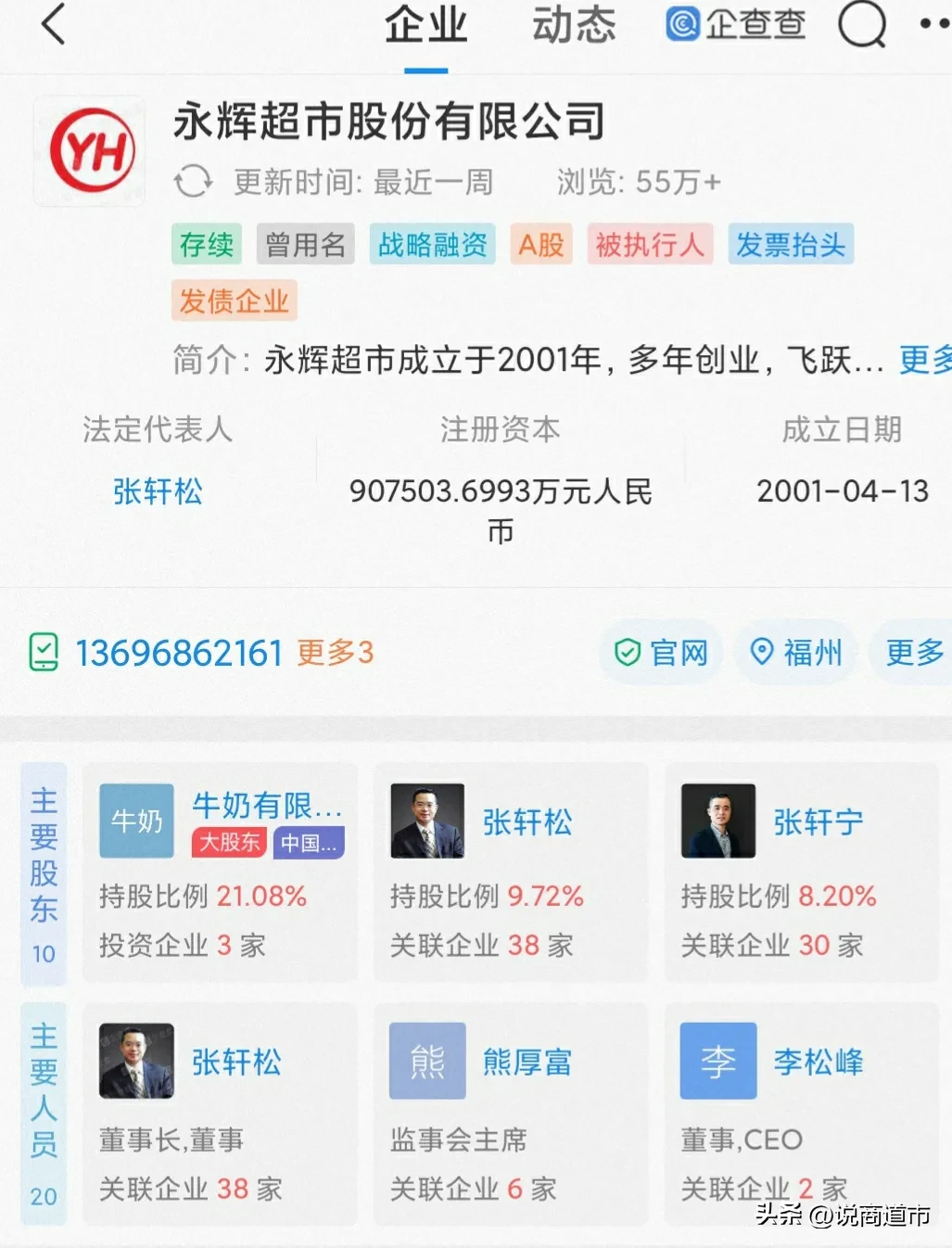View 李松峰 董事,CEO card
Viewport: 952px width, 1248px height.
tap(802, 1113)
